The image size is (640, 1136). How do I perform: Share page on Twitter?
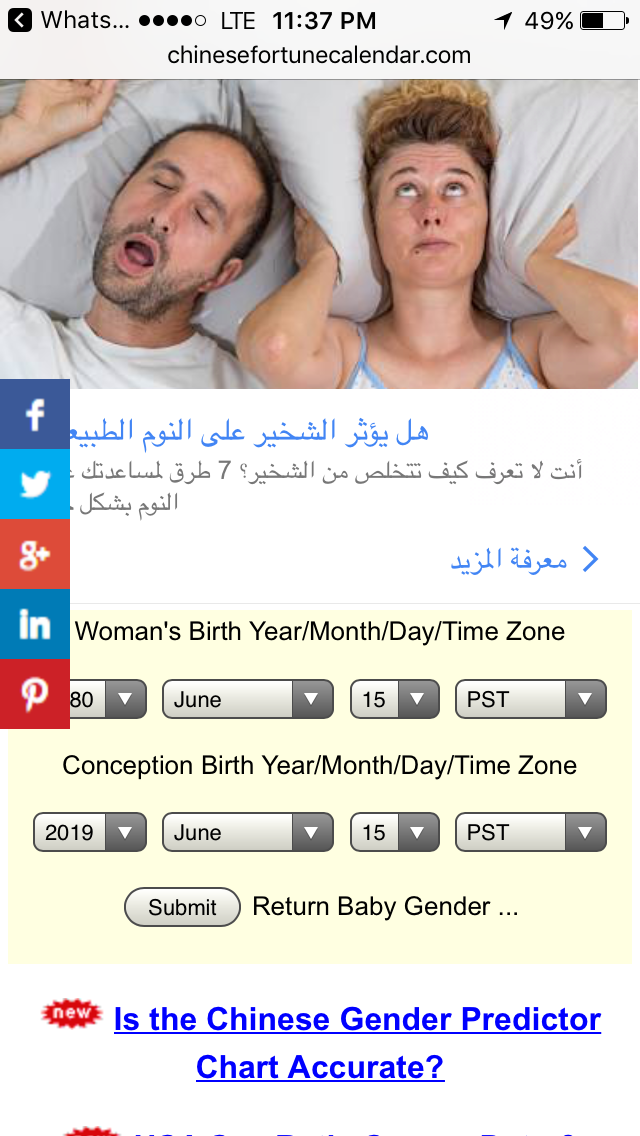(34, 484)
